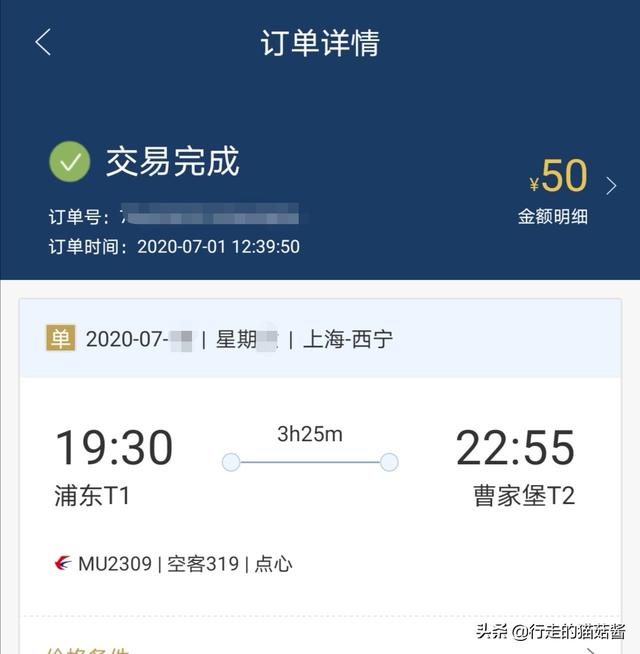640x654 pixels.
Task: Open the 上海-西宁 MU2309 flight card
Action: point(318,470)
